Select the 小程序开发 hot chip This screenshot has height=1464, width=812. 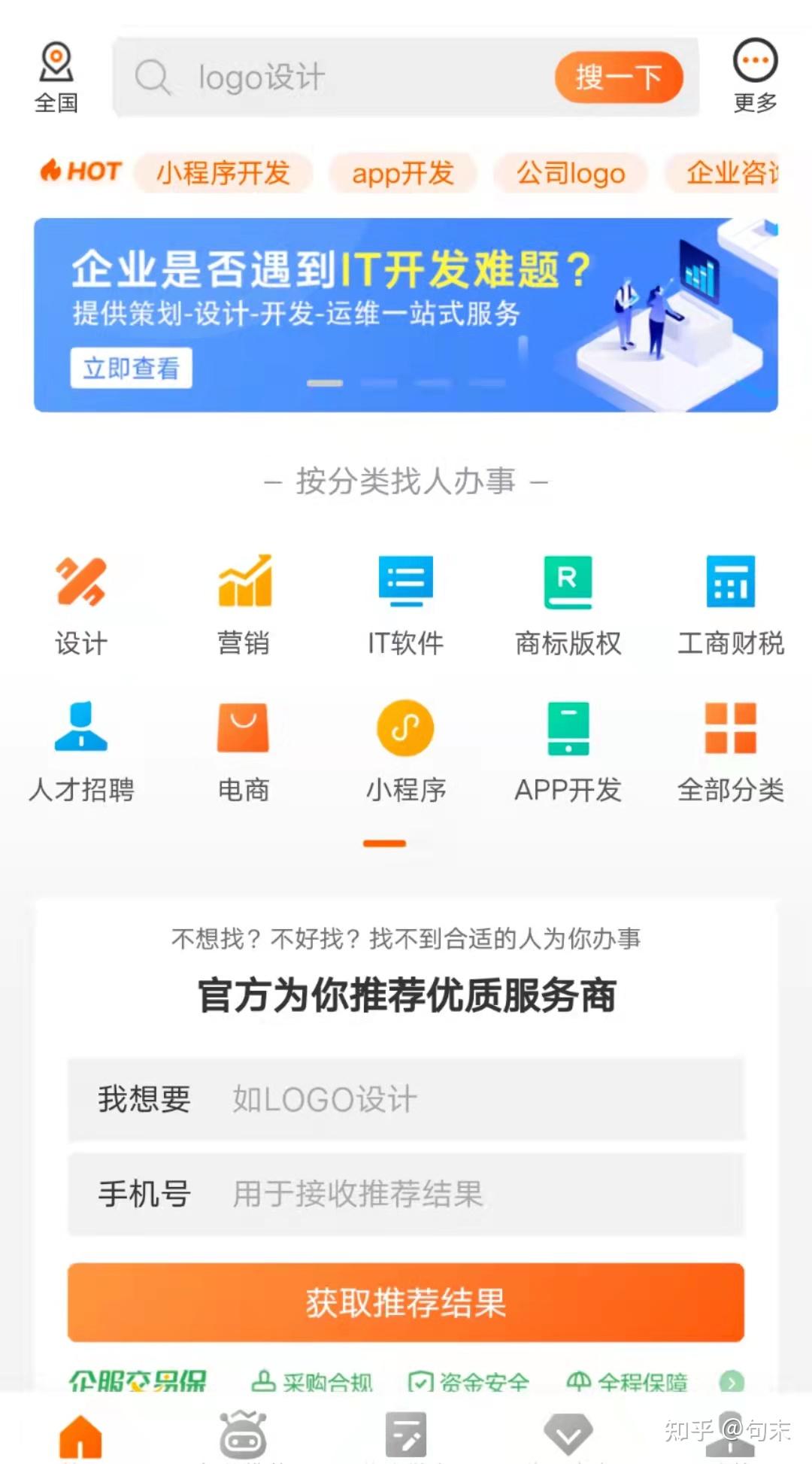pyautogui.click(x=223, y=173)
